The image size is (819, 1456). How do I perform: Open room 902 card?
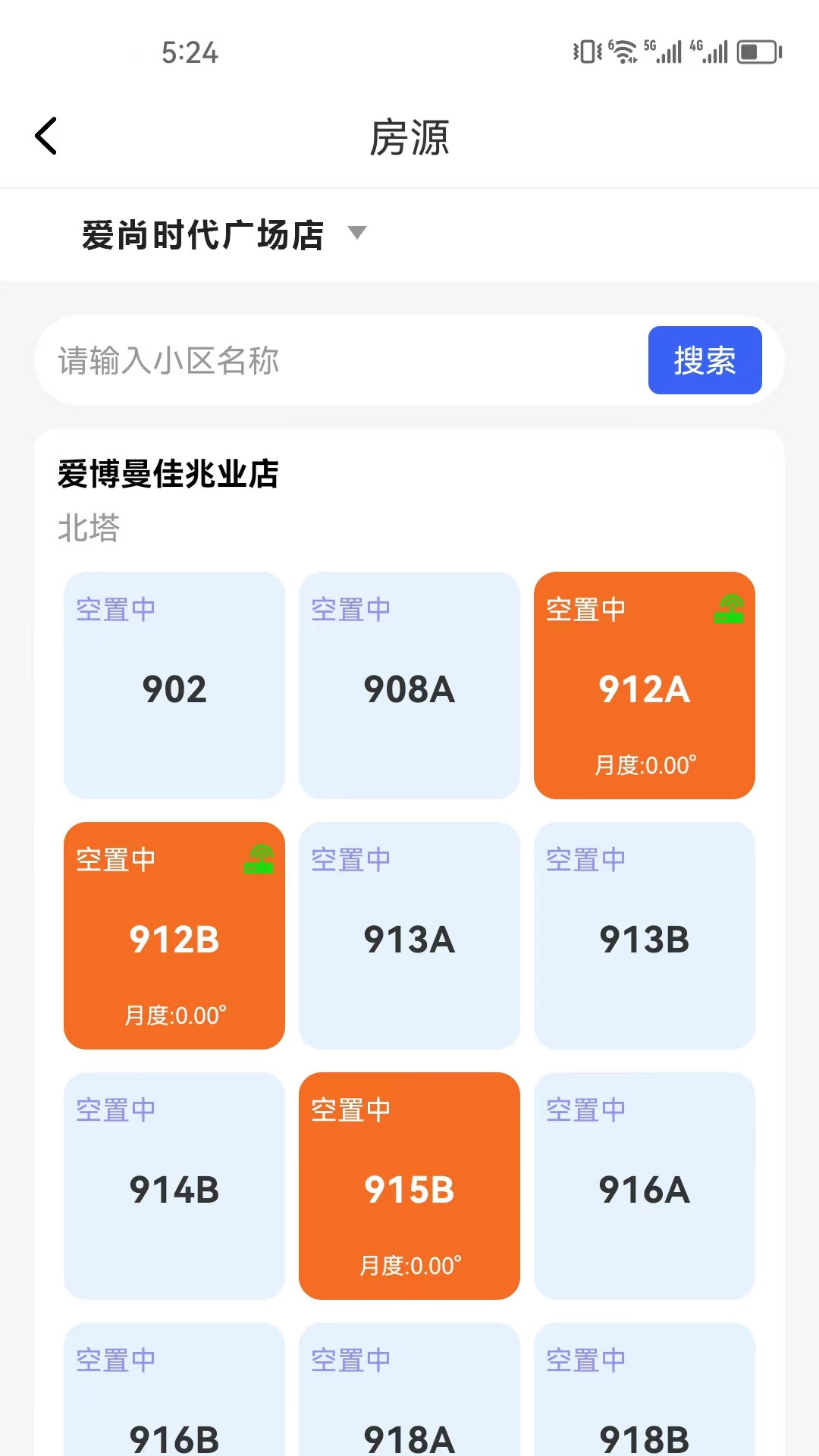(174, 686)
